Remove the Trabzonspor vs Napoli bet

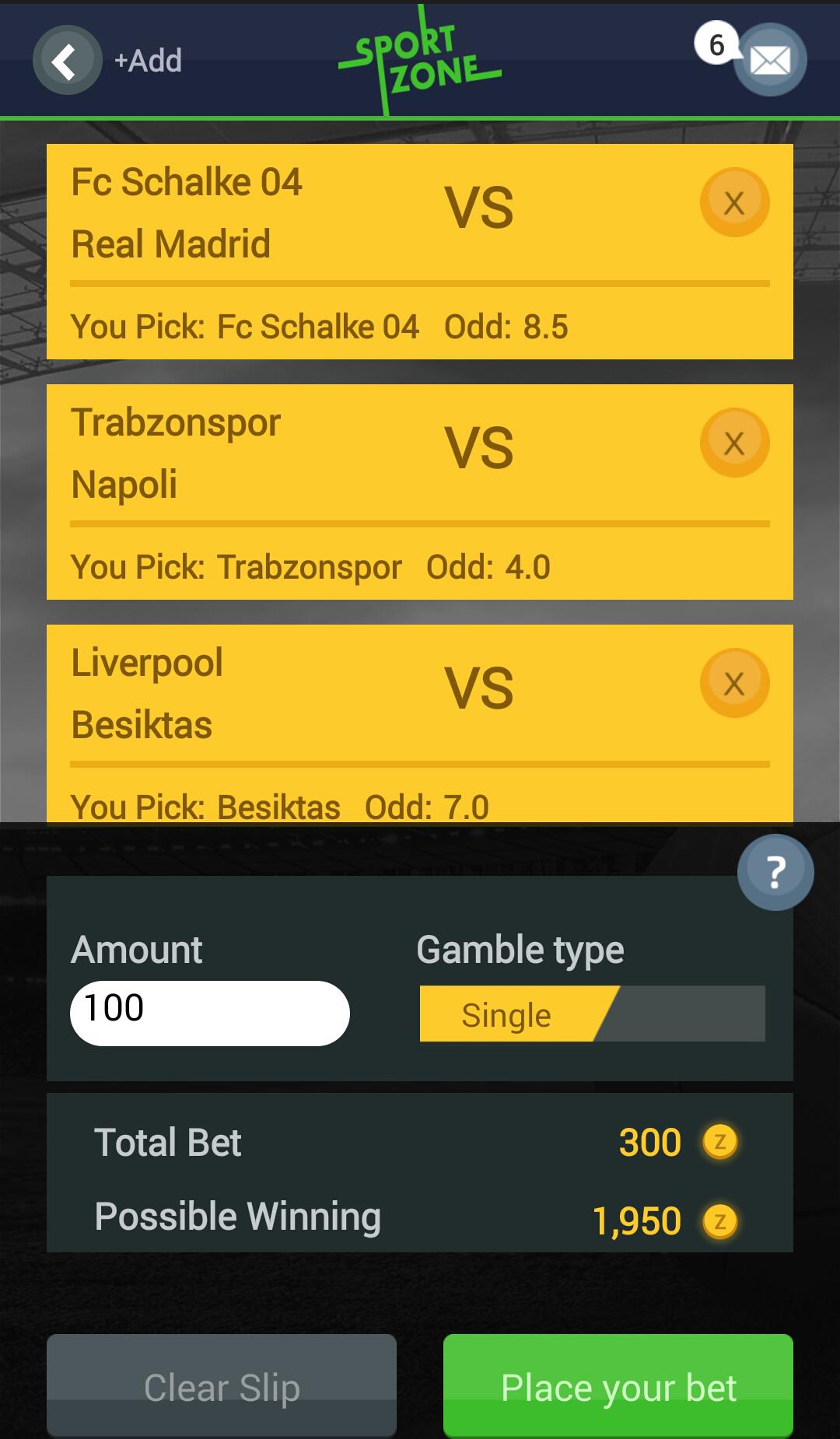point(734,443)
